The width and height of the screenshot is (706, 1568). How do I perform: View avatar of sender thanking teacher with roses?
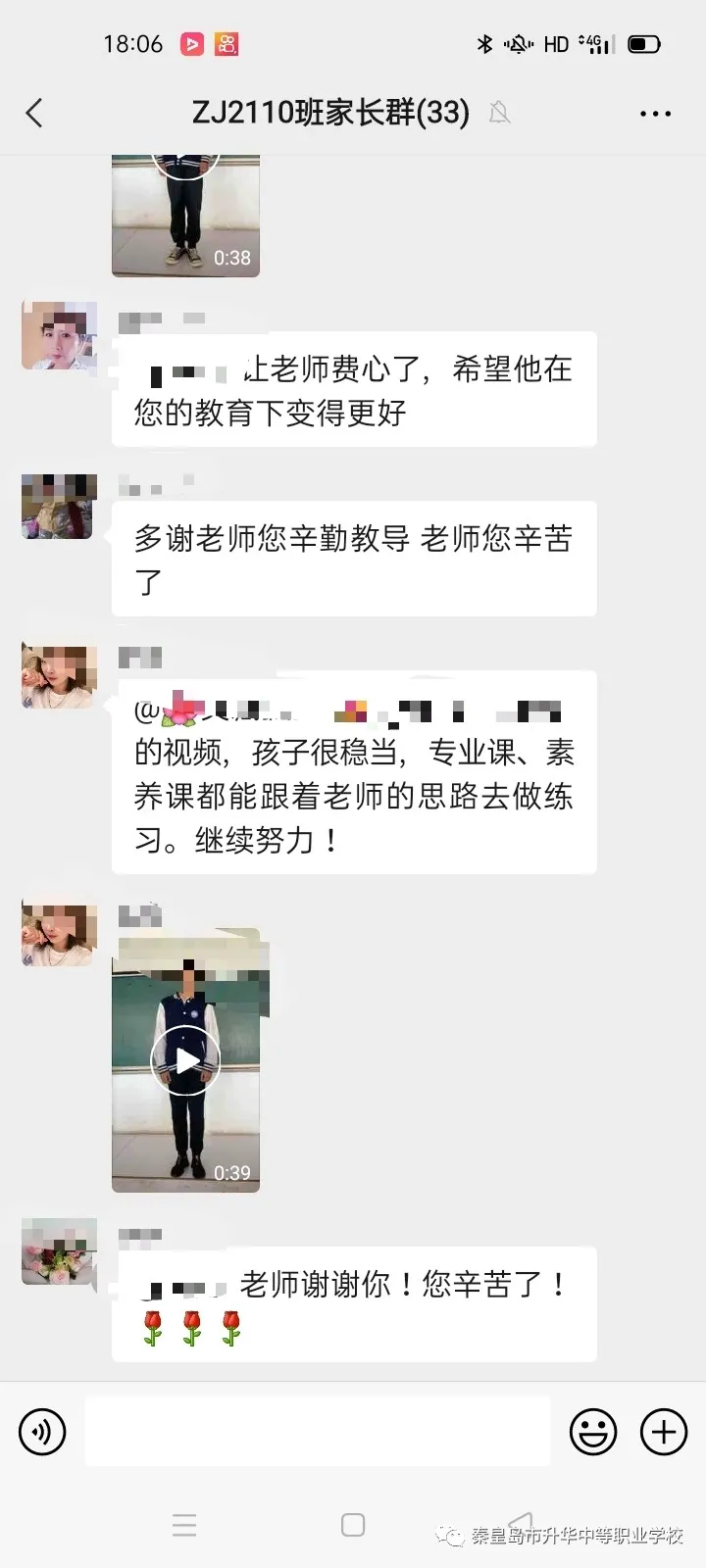coord(60,1251)
